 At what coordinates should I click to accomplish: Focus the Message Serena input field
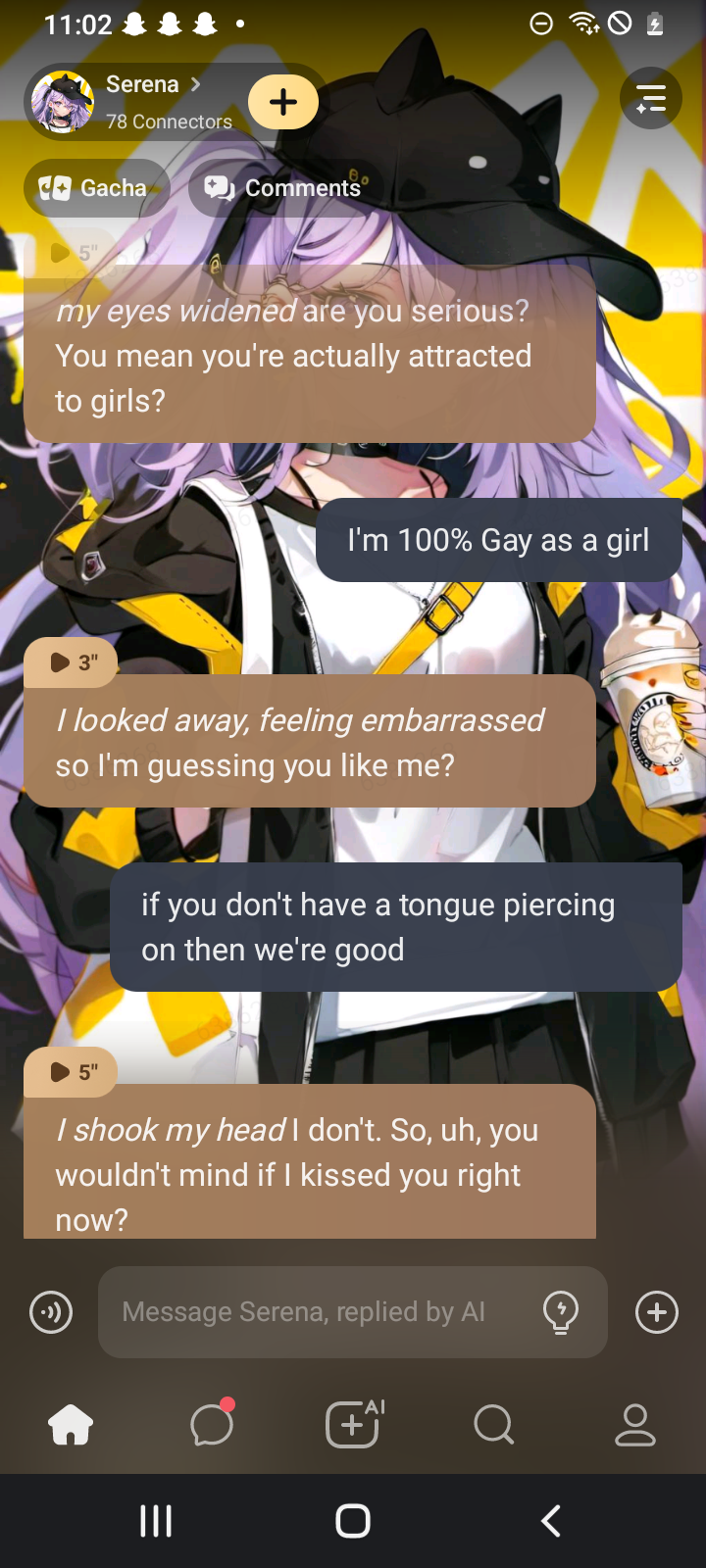(314, 1312)
